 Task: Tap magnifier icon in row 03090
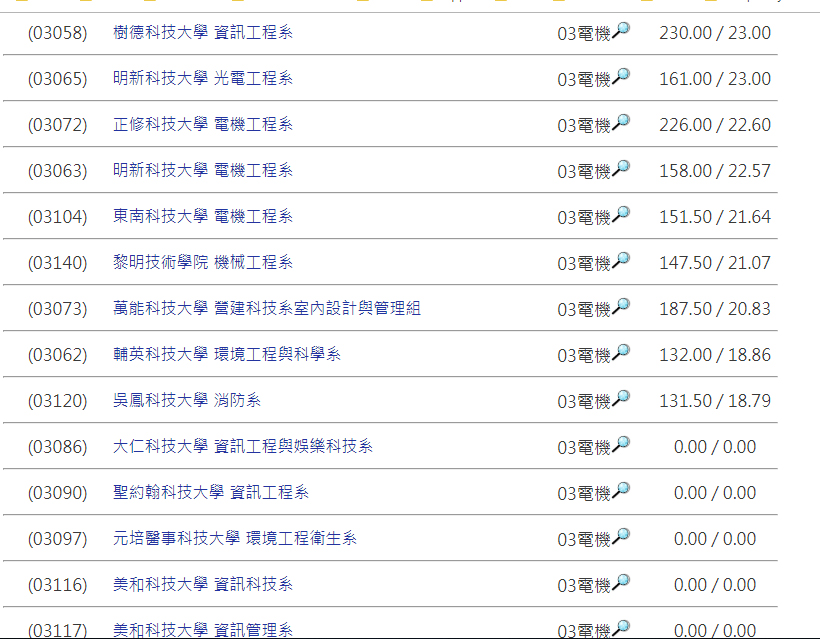(621, 490)
